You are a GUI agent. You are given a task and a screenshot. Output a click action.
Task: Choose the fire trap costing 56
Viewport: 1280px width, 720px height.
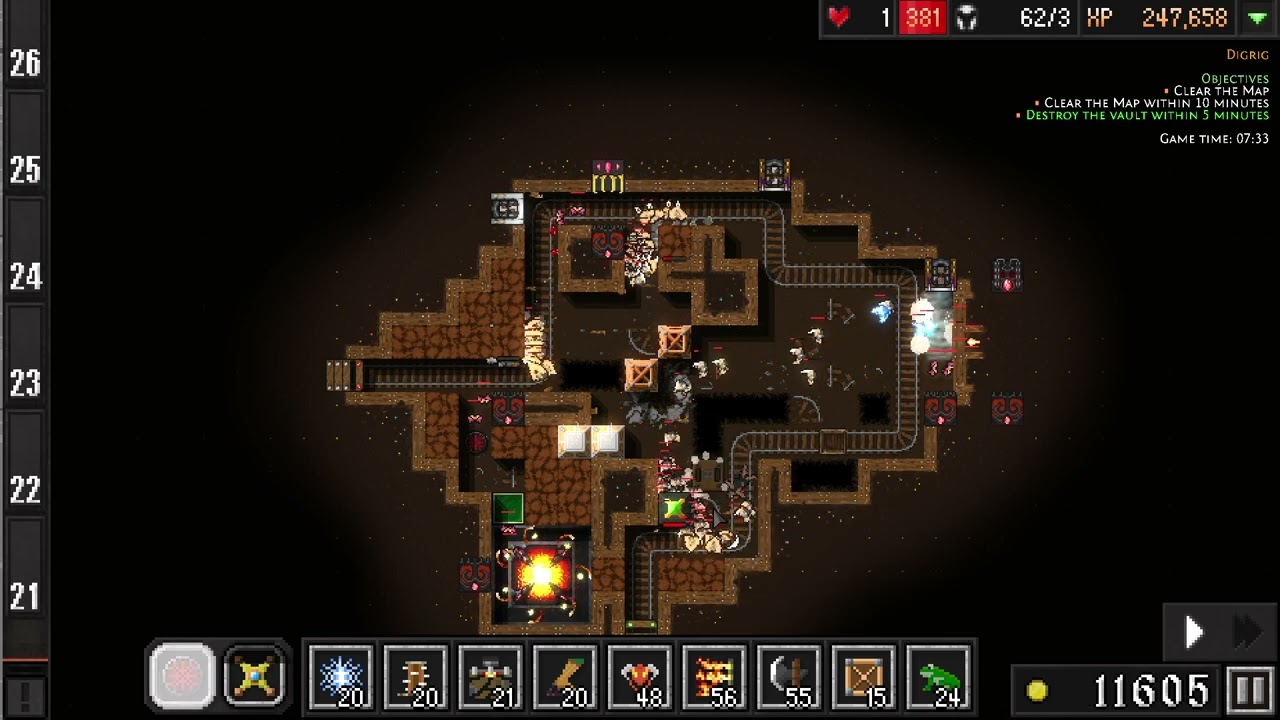[714, 677]
